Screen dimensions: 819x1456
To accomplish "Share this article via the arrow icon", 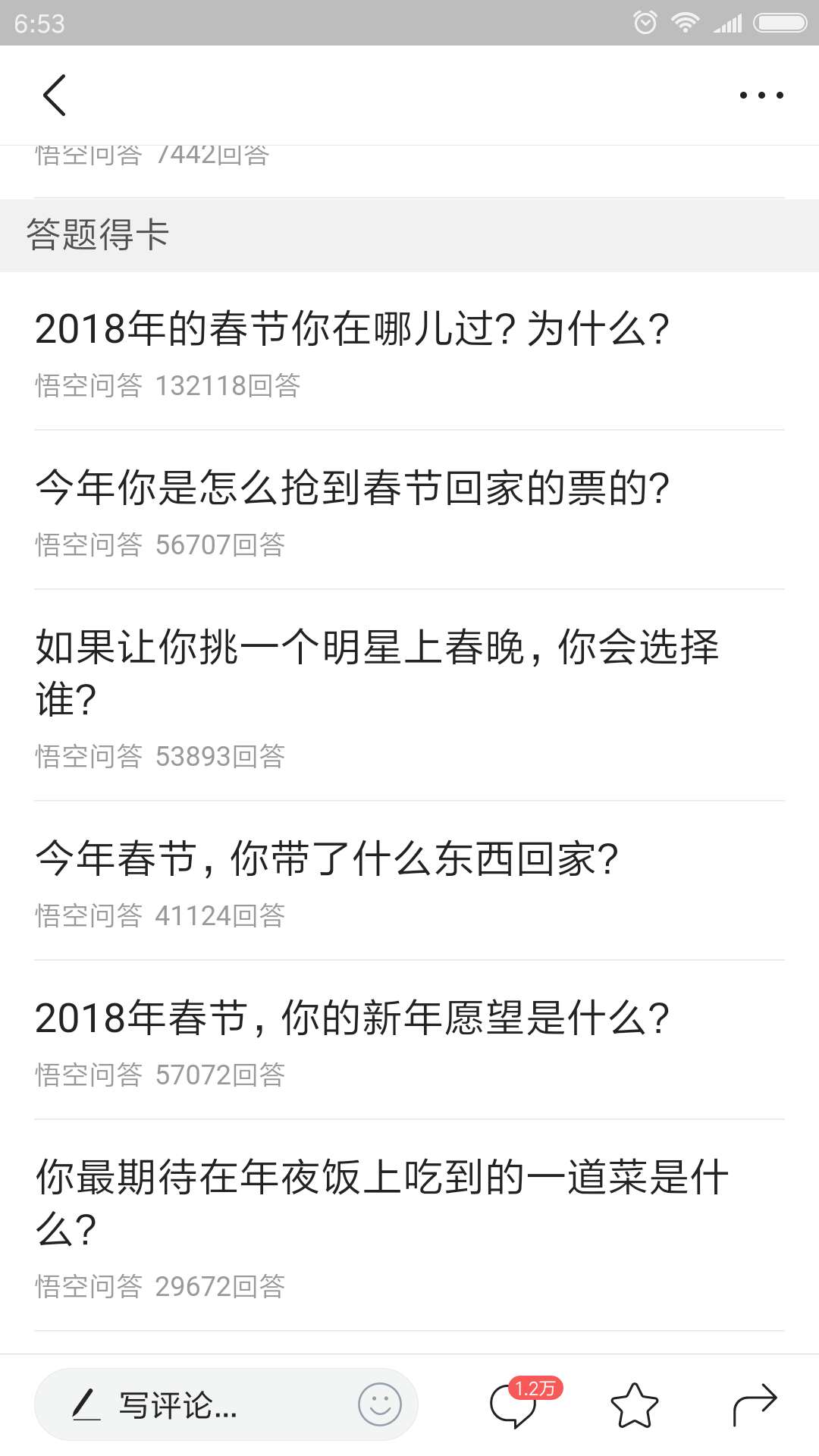I will tap(755, 1405).
